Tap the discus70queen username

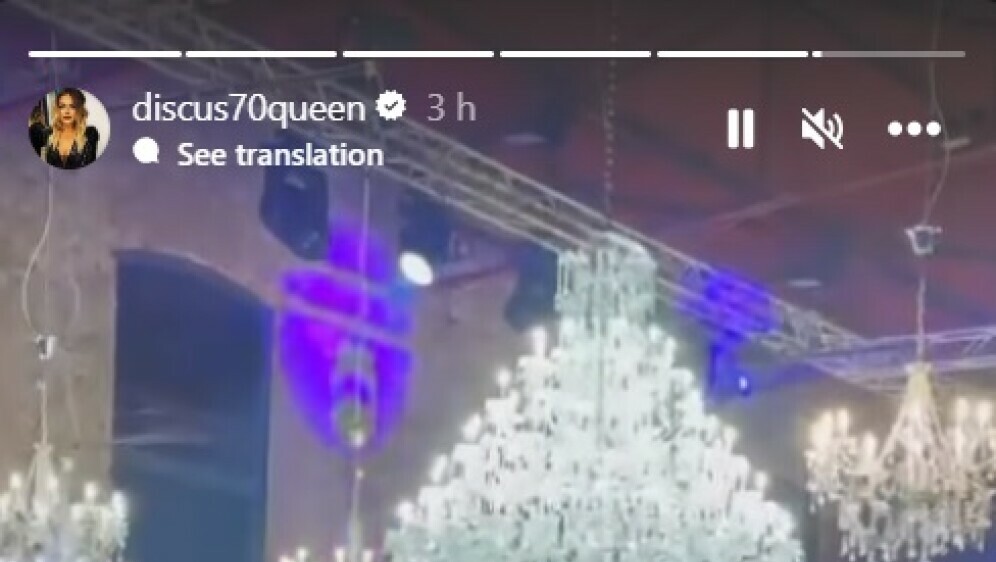pyautogui.click(x=248, y=109)
